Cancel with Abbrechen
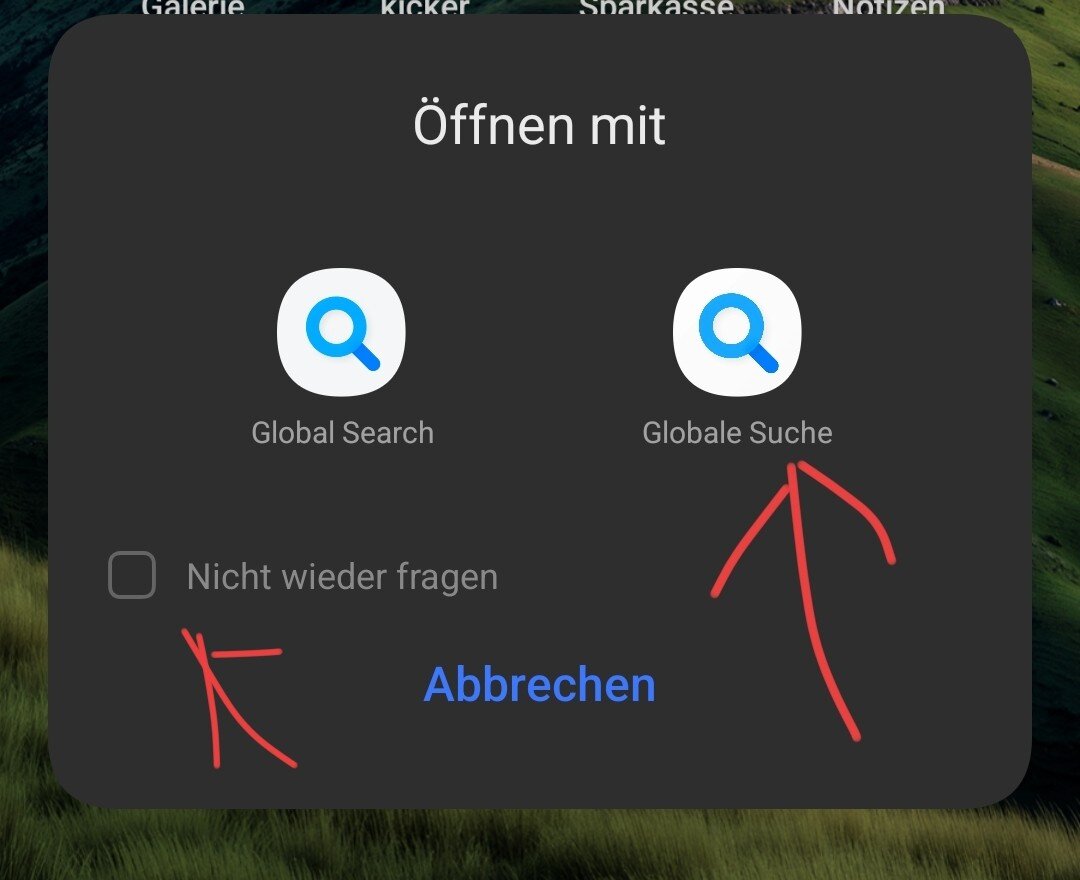 click(539, 686)
